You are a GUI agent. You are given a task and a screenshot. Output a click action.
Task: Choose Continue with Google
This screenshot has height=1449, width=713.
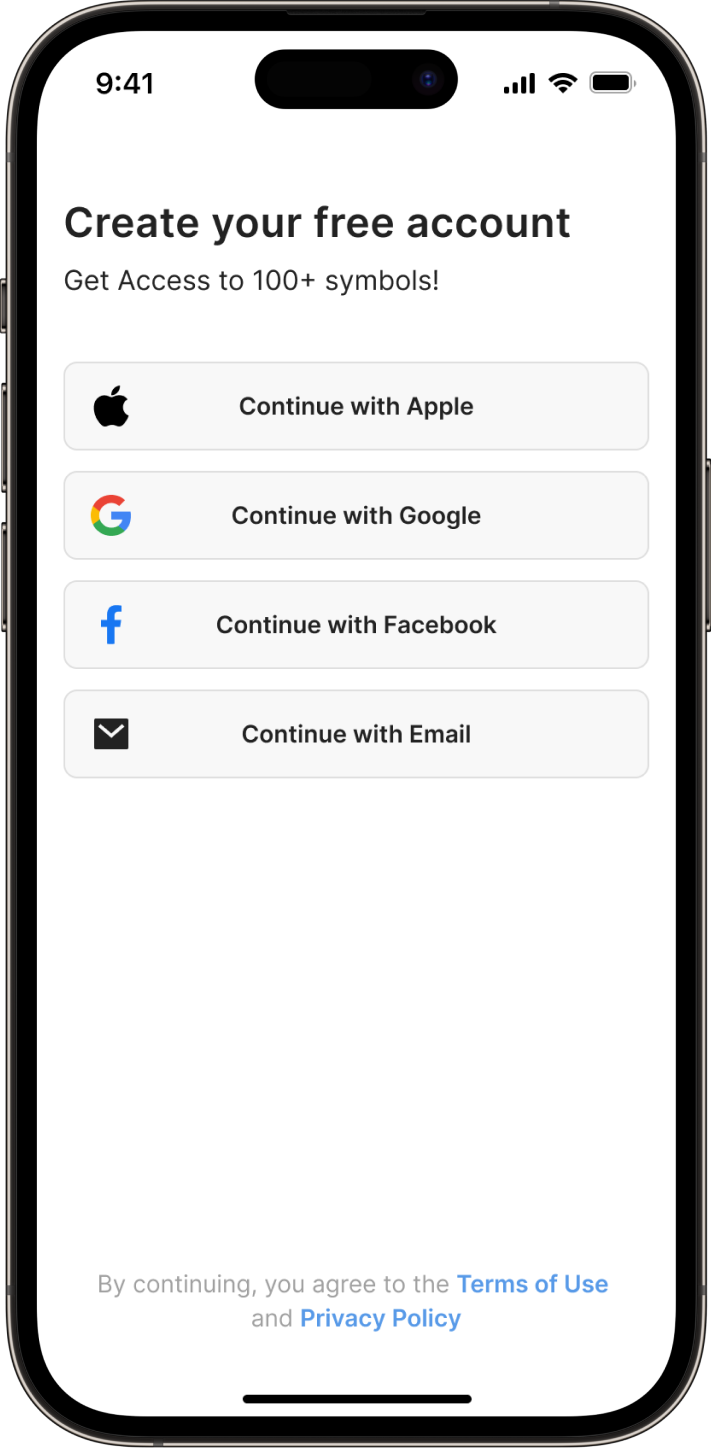(x=356, y=515)
